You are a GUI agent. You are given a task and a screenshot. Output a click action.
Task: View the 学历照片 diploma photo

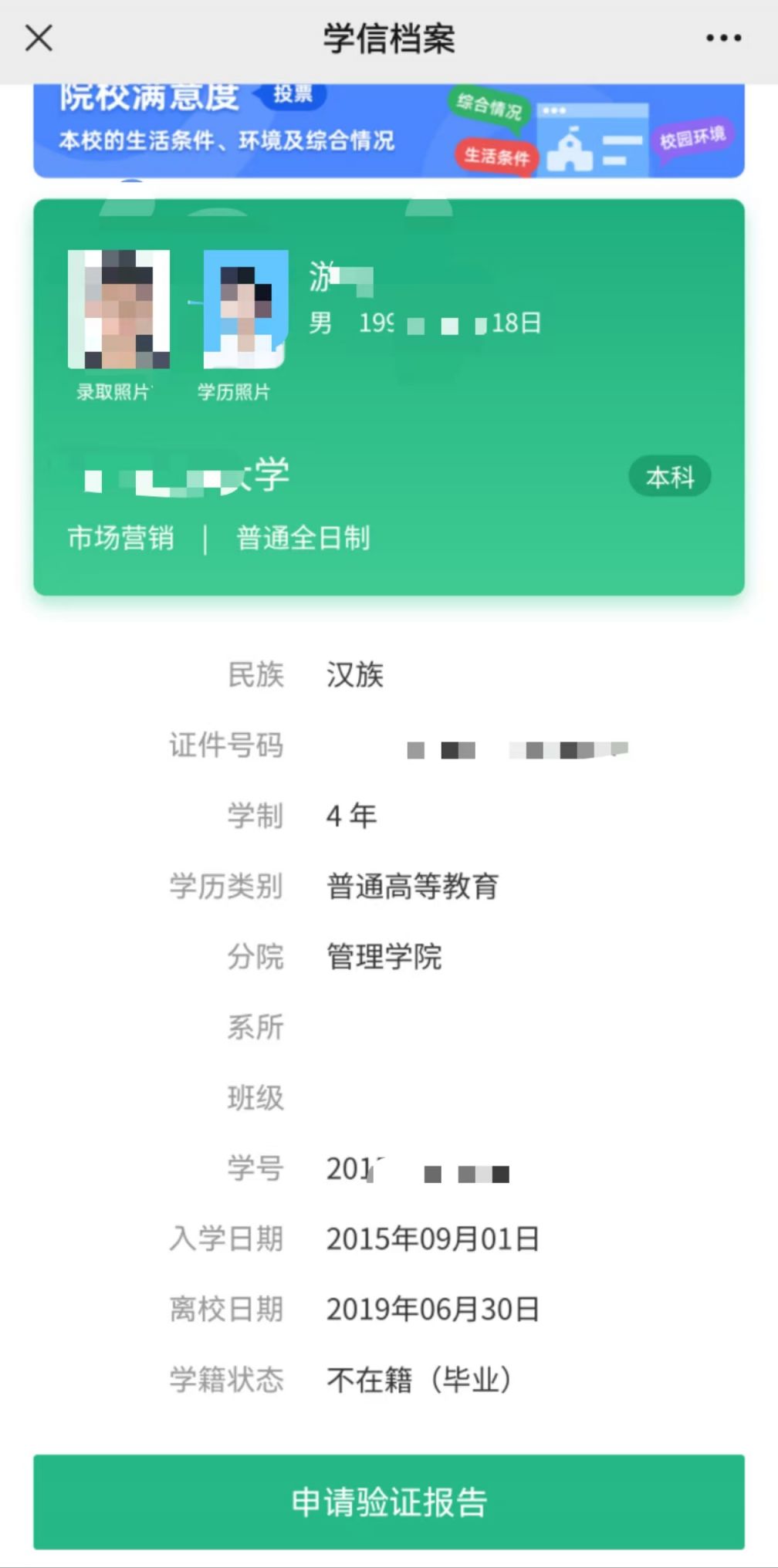[x=245, y=309]
